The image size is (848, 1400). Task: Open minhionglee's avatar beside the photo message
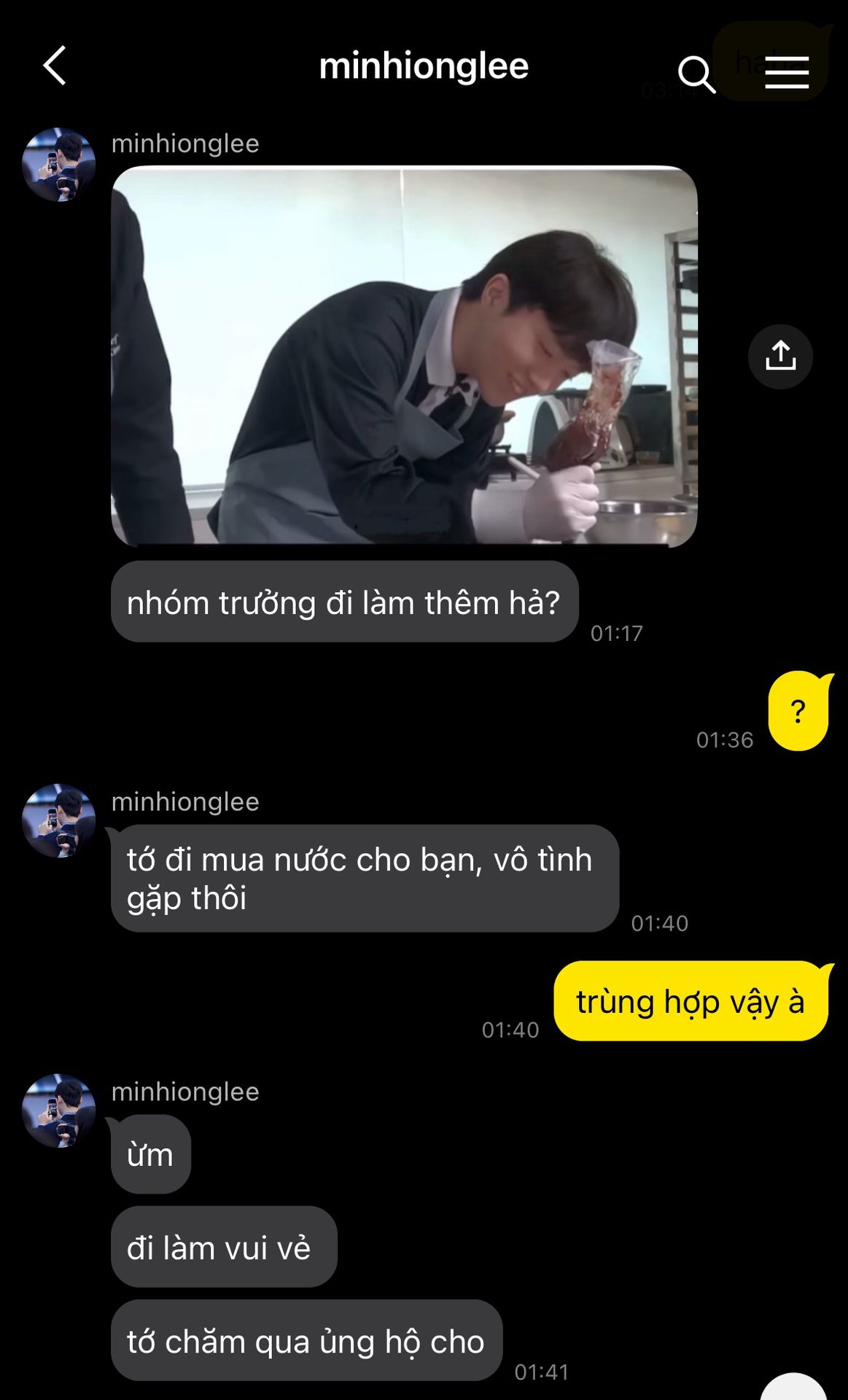coord(59,165)
